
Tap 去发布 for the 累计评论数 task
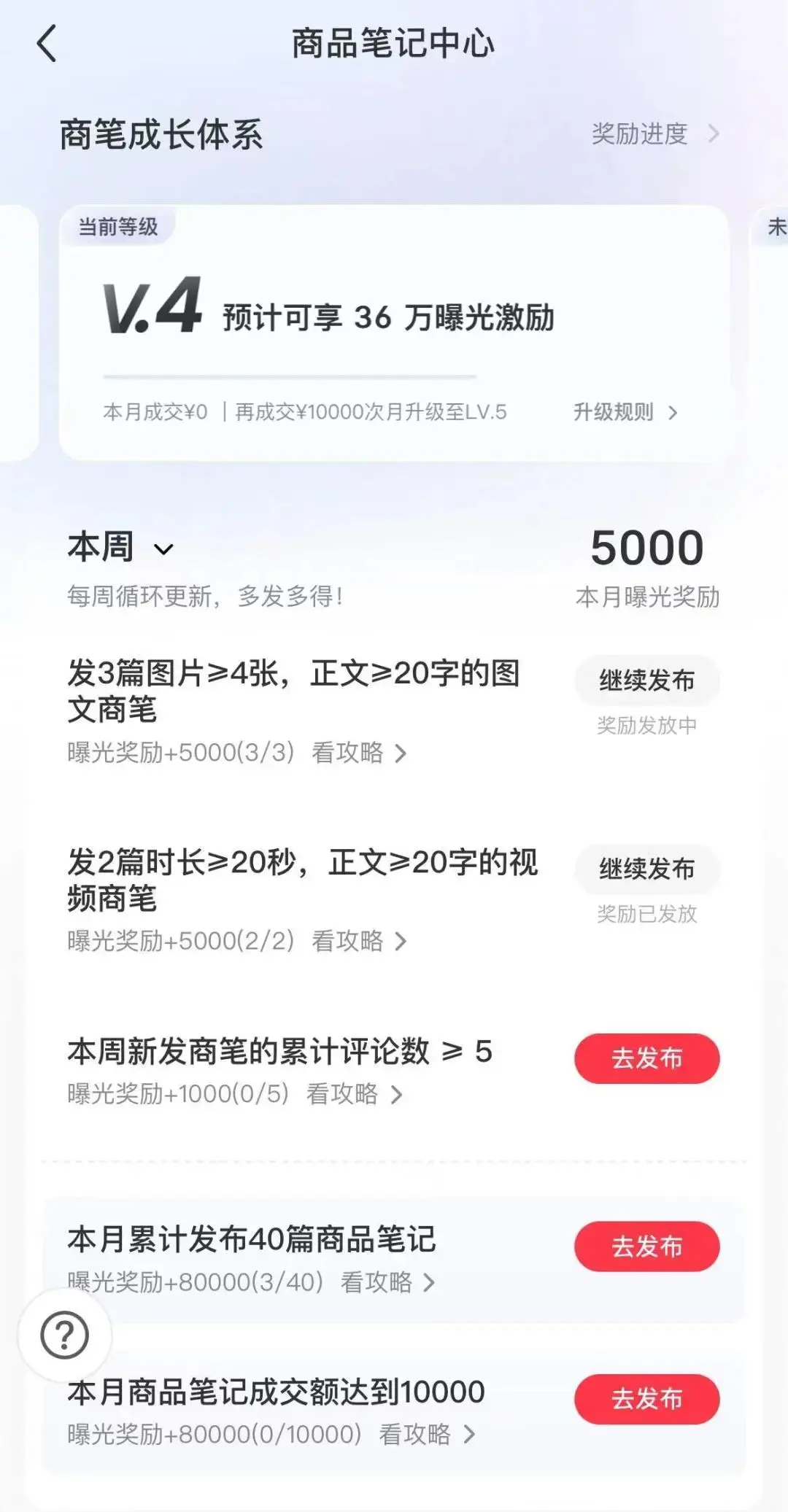click(x=646, y=1058)
